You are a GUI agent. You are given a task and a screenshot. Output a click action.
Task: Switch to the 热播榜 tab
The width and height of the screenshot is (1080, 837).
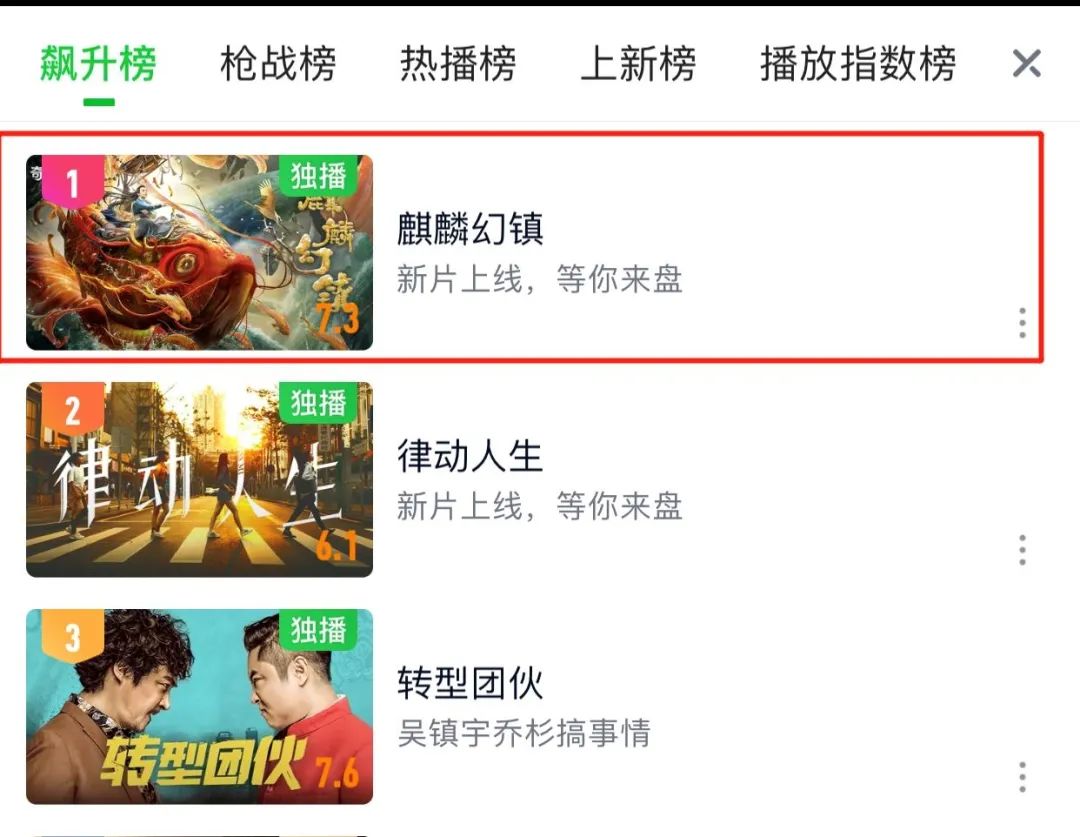click(x=458, y=64)
